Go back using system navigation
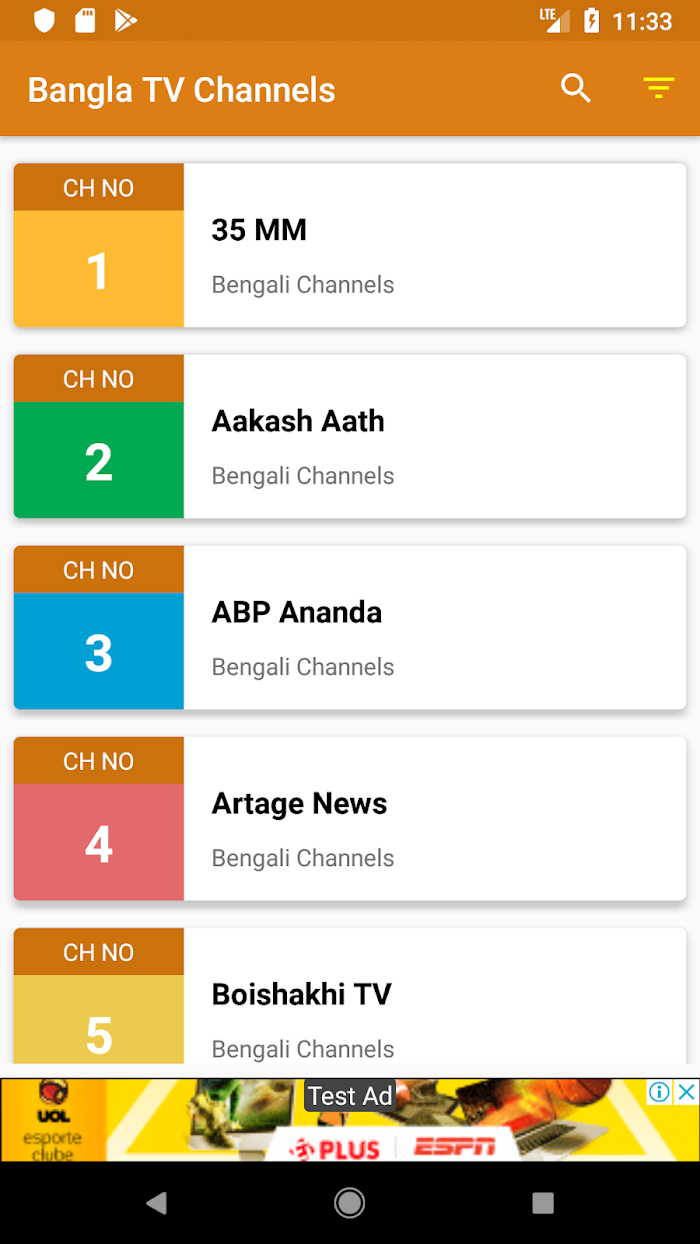 point(156,1203)
